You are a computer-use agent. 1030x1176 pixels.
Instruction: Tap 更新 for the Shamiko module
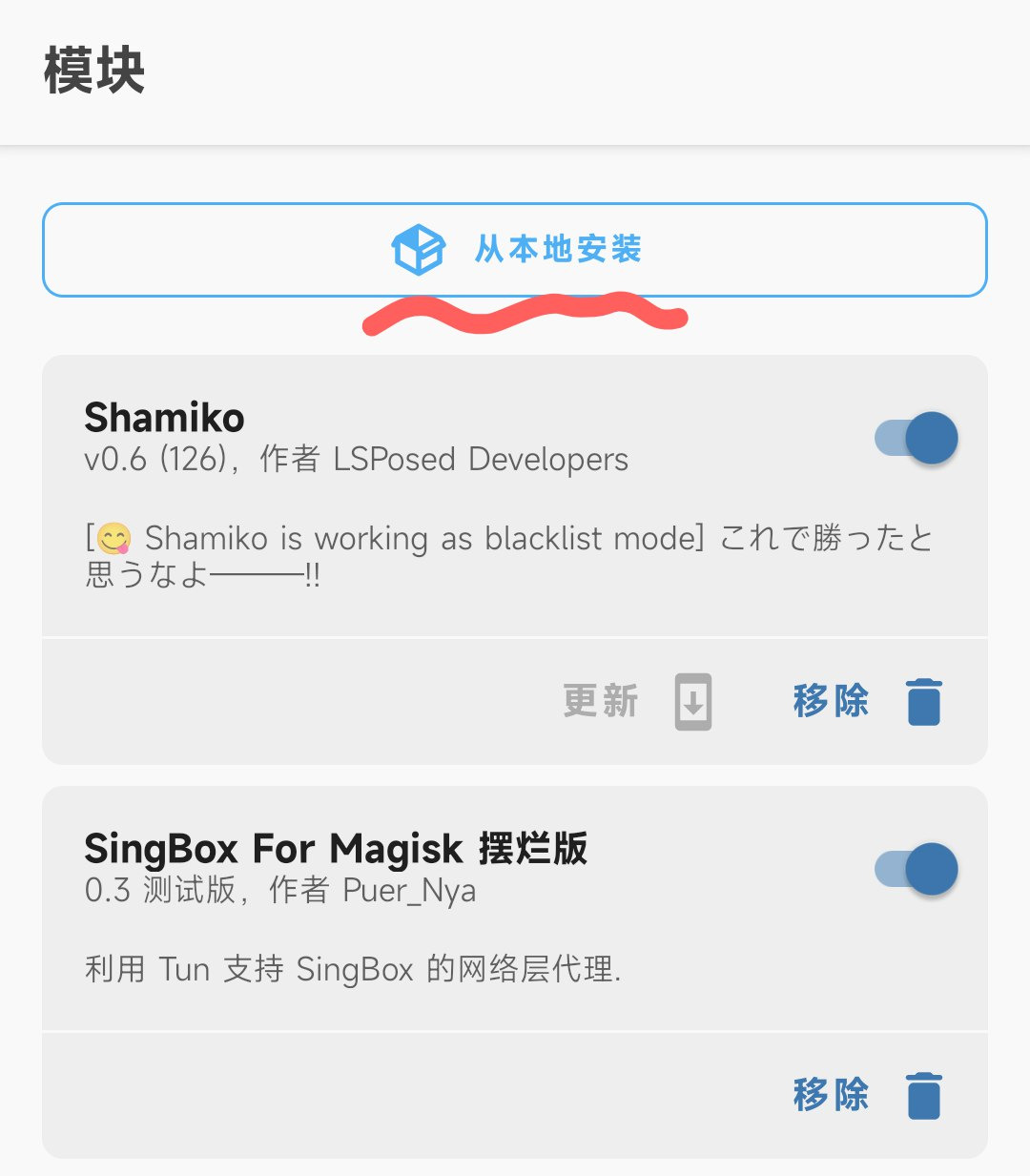(x=636, y=701)
